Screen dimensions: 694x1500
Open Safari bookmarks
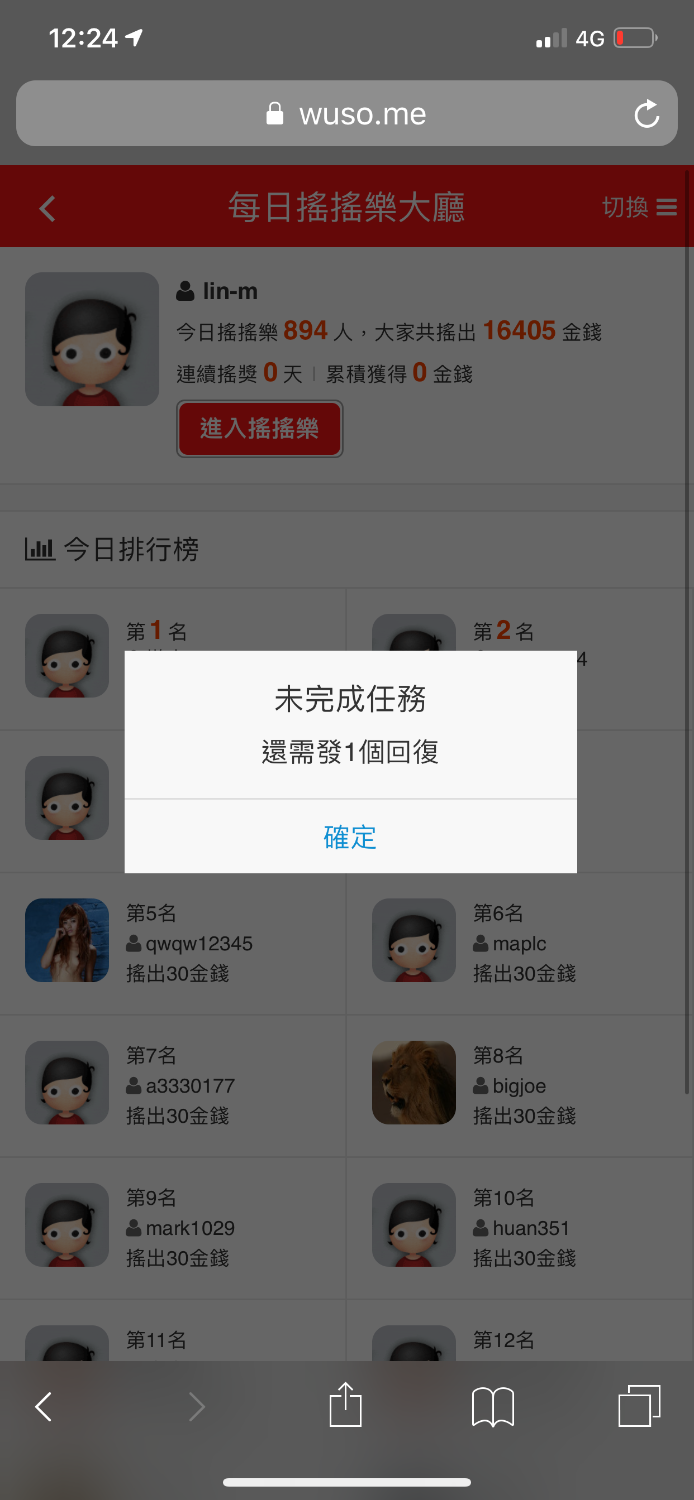pos(492,1407)
